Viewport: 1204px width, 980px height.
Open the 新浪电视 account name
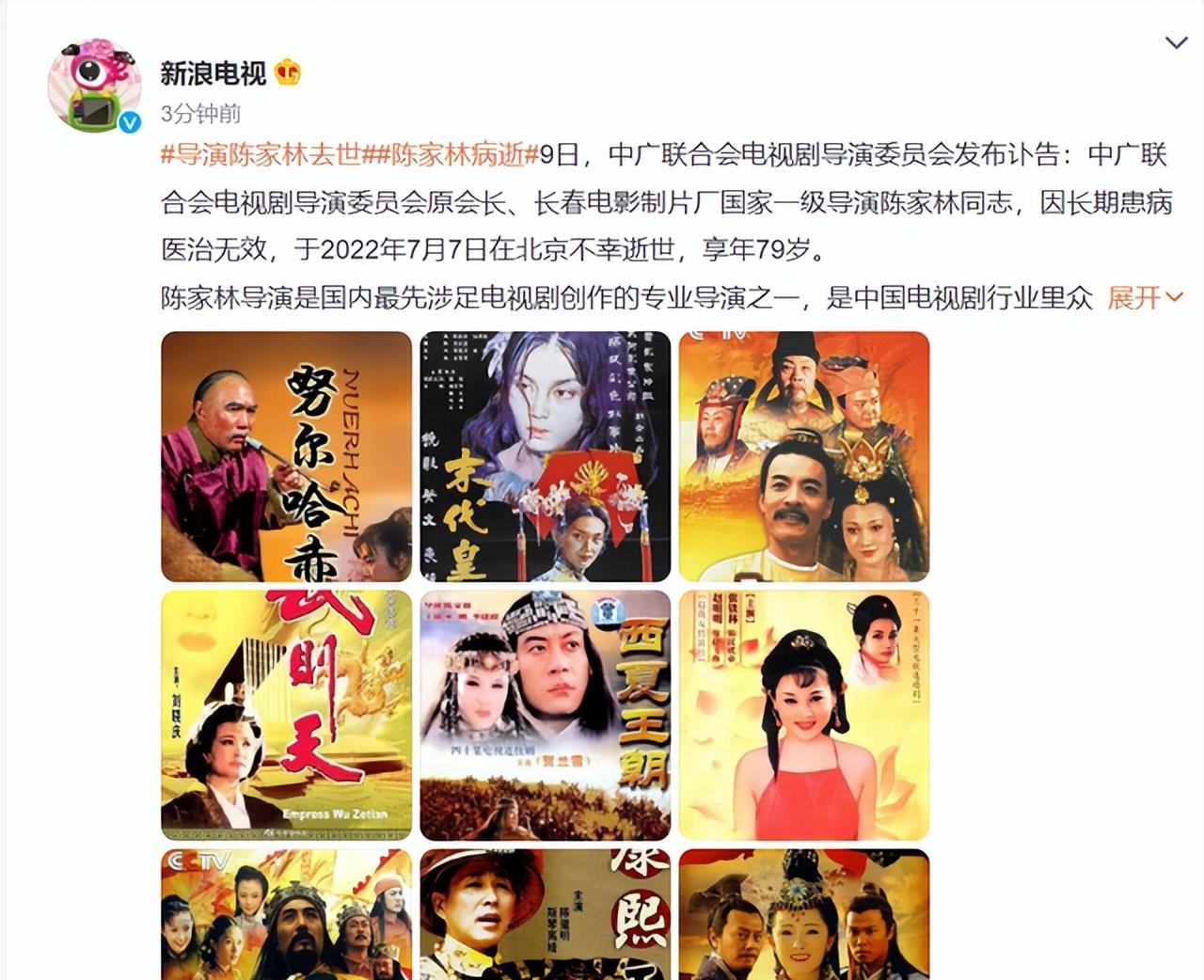[213, 72]
